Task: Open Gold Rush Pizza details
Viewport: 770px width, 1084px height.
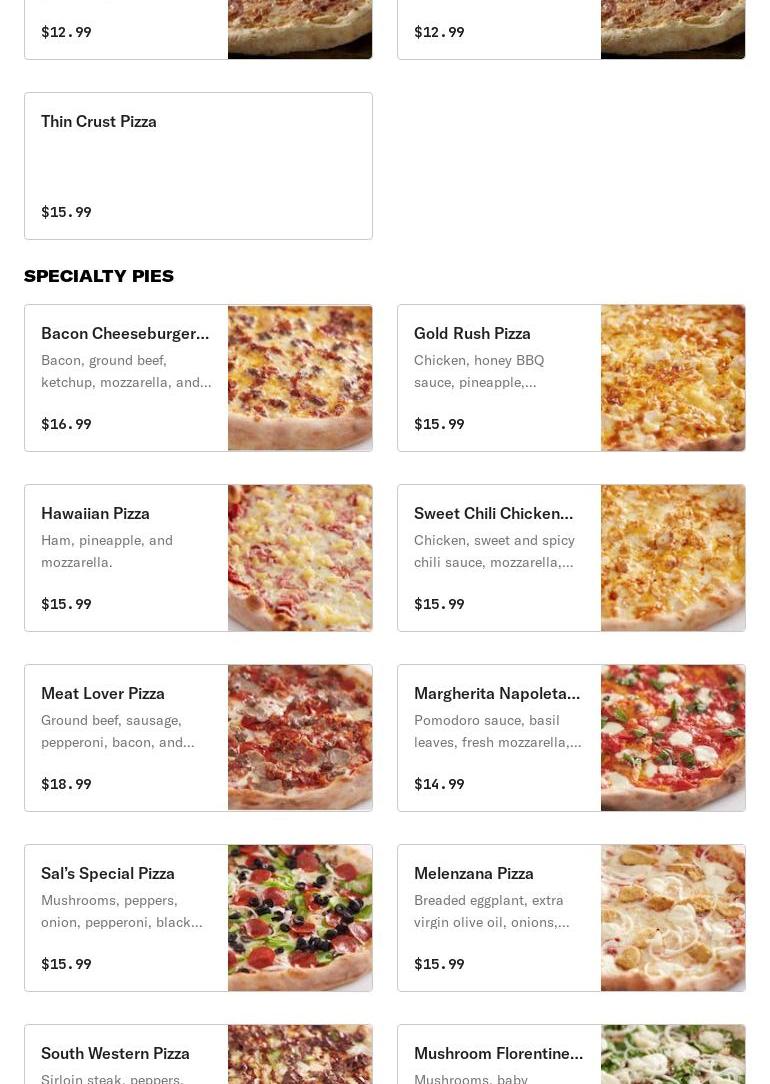Action: coord(571,378)
